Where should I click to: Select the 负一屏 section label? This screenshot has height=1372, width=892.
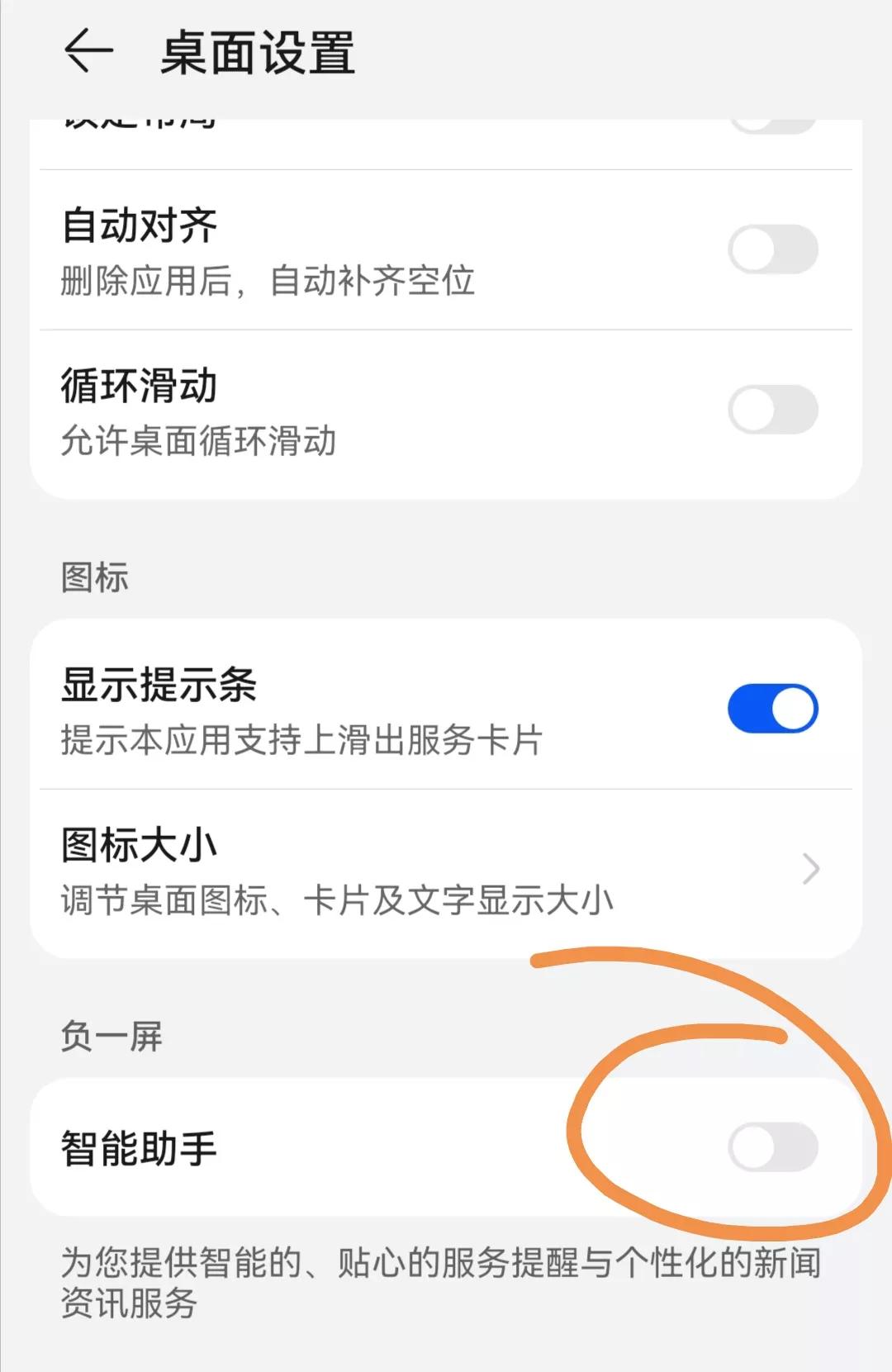(111, 1037)
